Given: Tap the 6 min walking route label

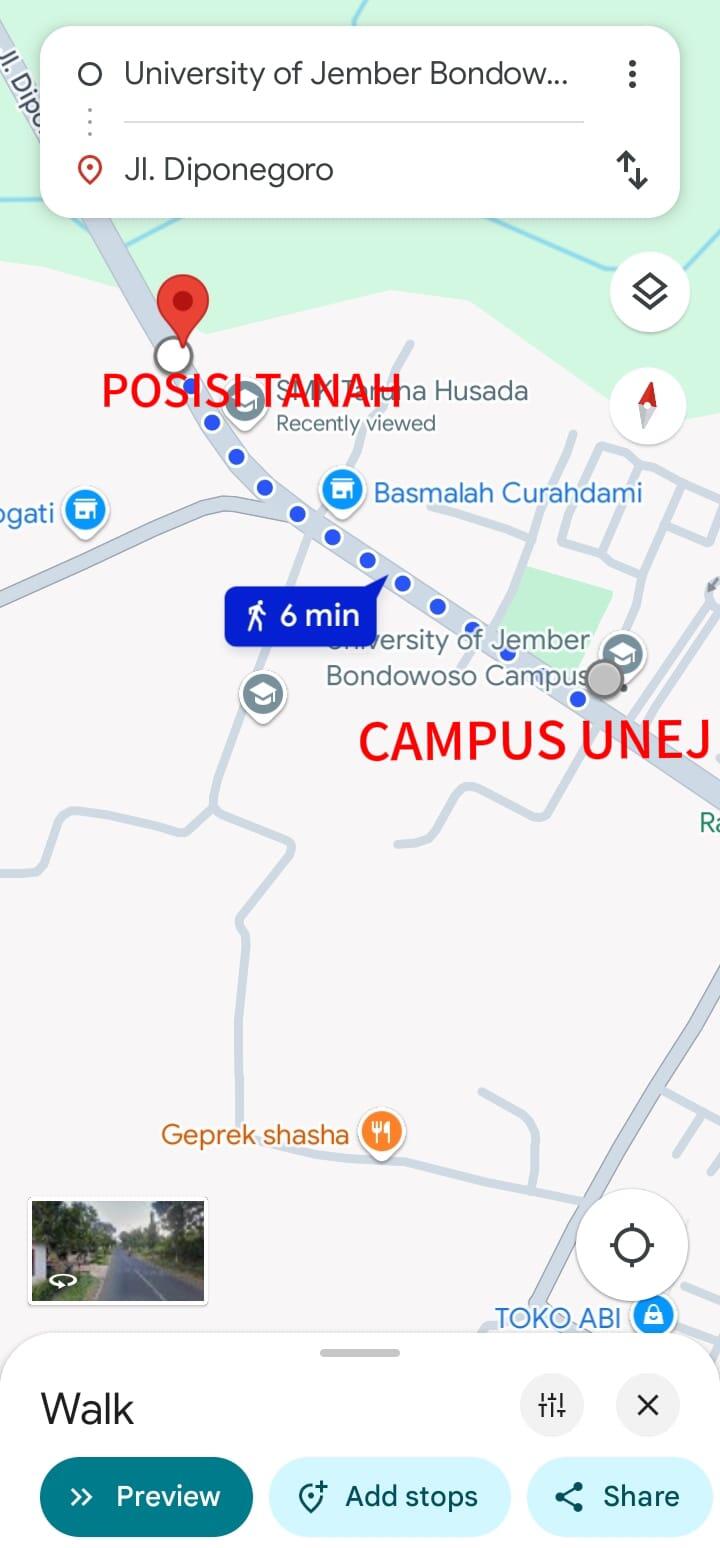Looking at the screenshot, I should (301, 615).
